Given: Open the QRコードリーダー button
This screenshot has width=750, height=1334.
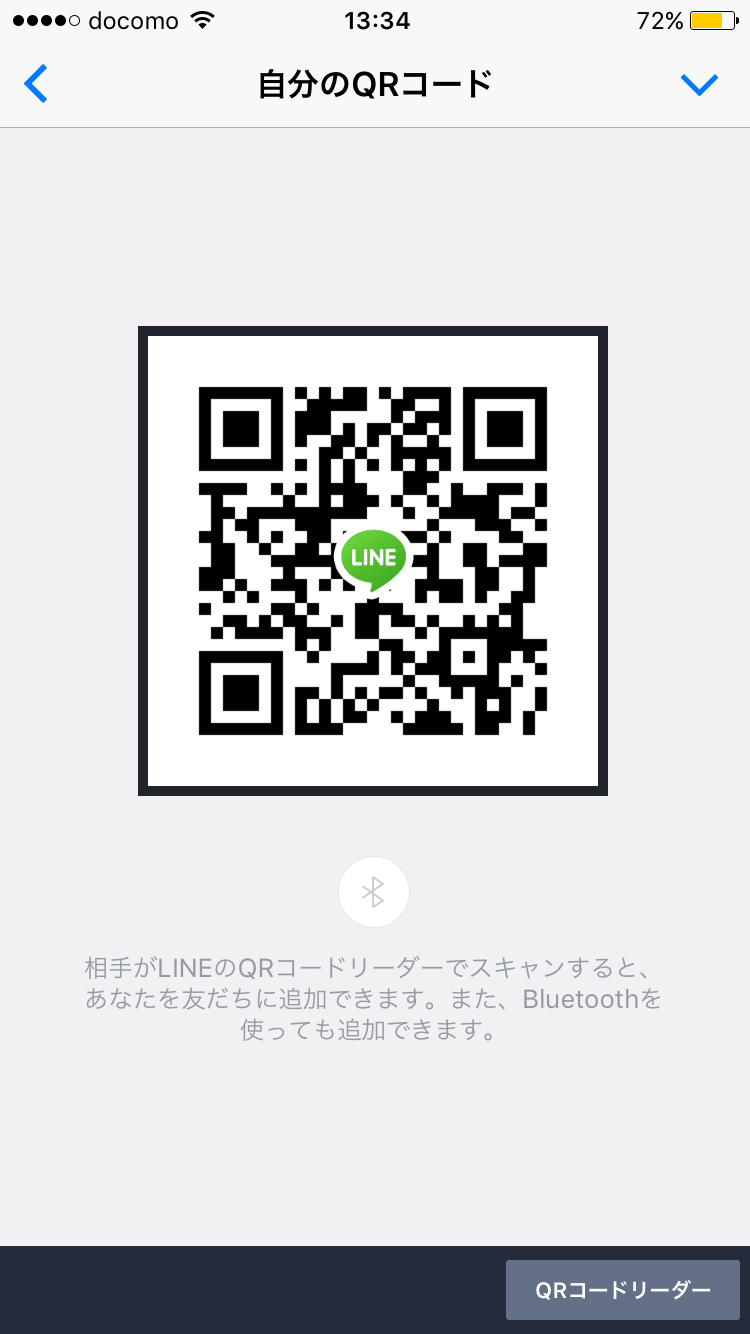Looking at the screenshot, I should [622, 1290].
